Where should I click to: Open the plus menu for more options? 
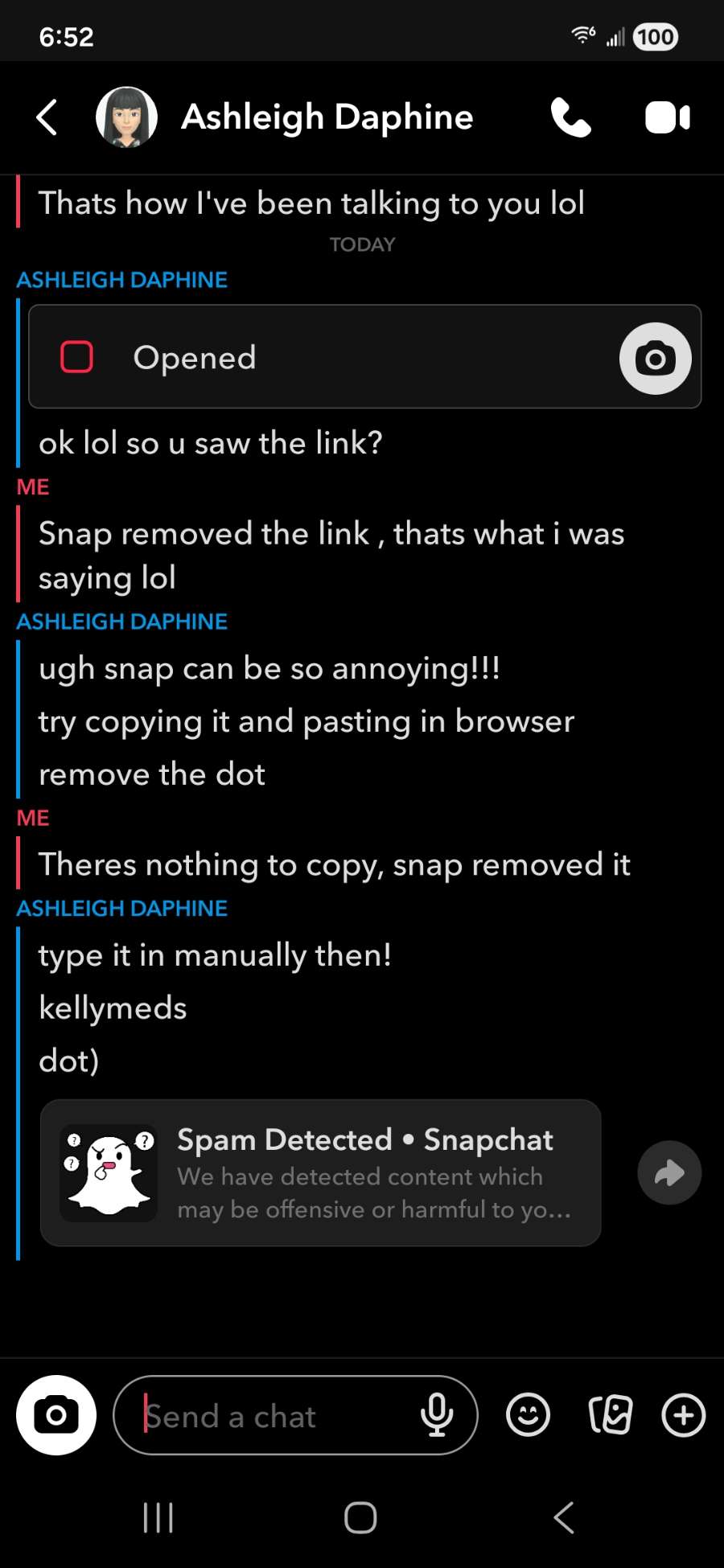click(683, 1415)
